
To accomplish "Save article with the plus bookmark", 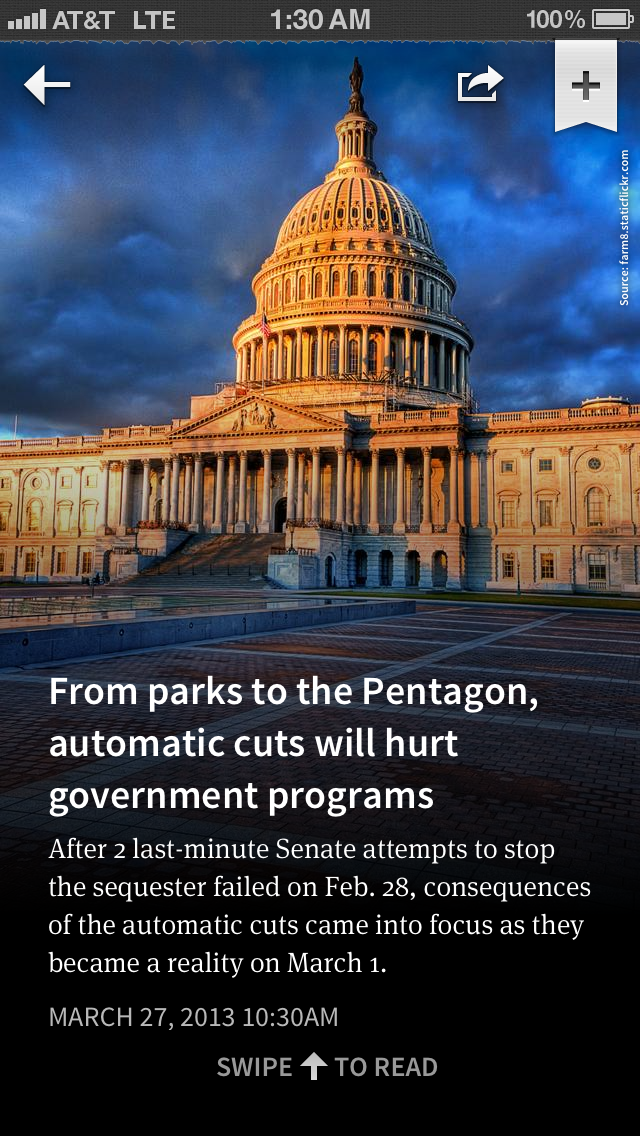I will 586,86.
